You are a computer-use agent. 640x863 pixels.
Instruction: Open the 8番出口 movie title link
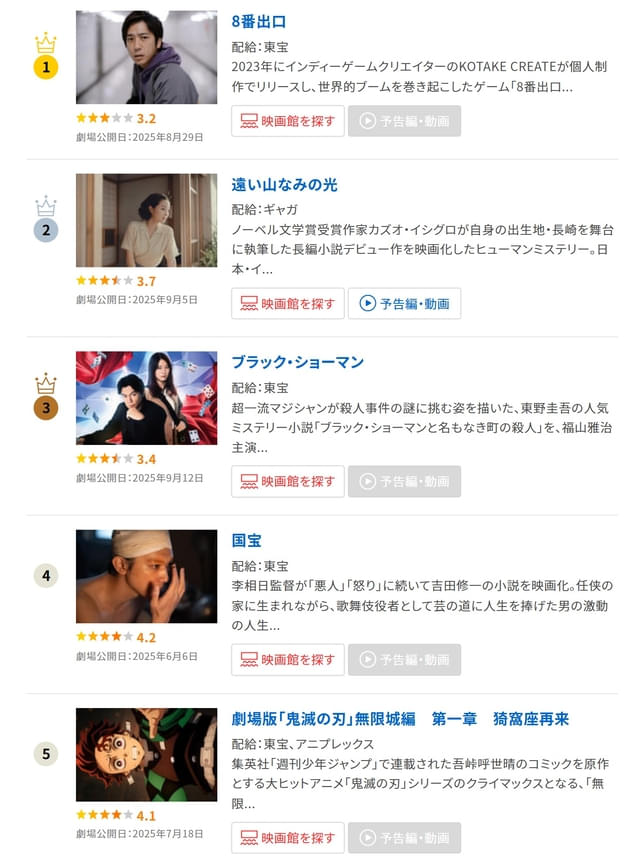[259, 21]
